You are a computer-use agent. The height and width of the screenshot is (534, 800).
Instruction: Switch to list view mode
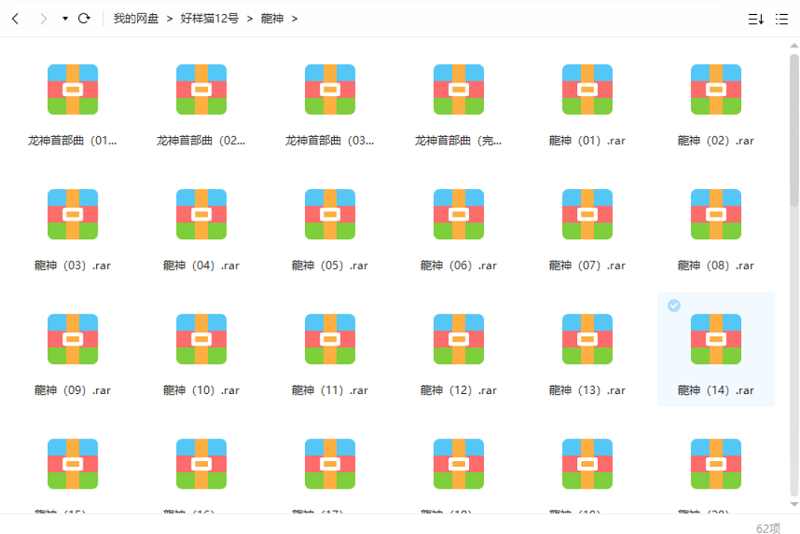click(x=782, y=19)
